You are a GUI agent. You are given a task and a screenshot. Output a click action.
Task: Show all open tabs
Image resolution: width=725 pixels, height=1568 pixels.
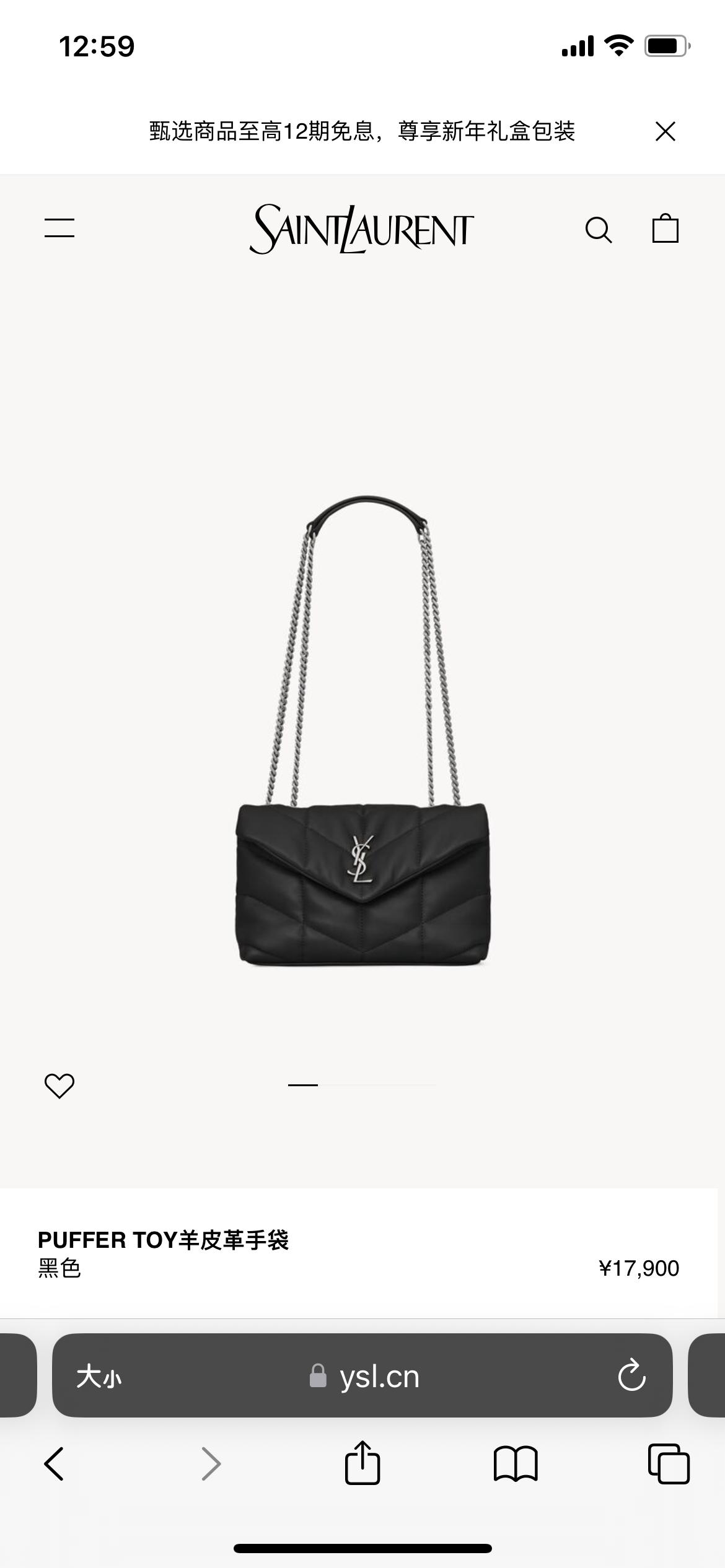pyautogui.click(x=669, y=1464)
